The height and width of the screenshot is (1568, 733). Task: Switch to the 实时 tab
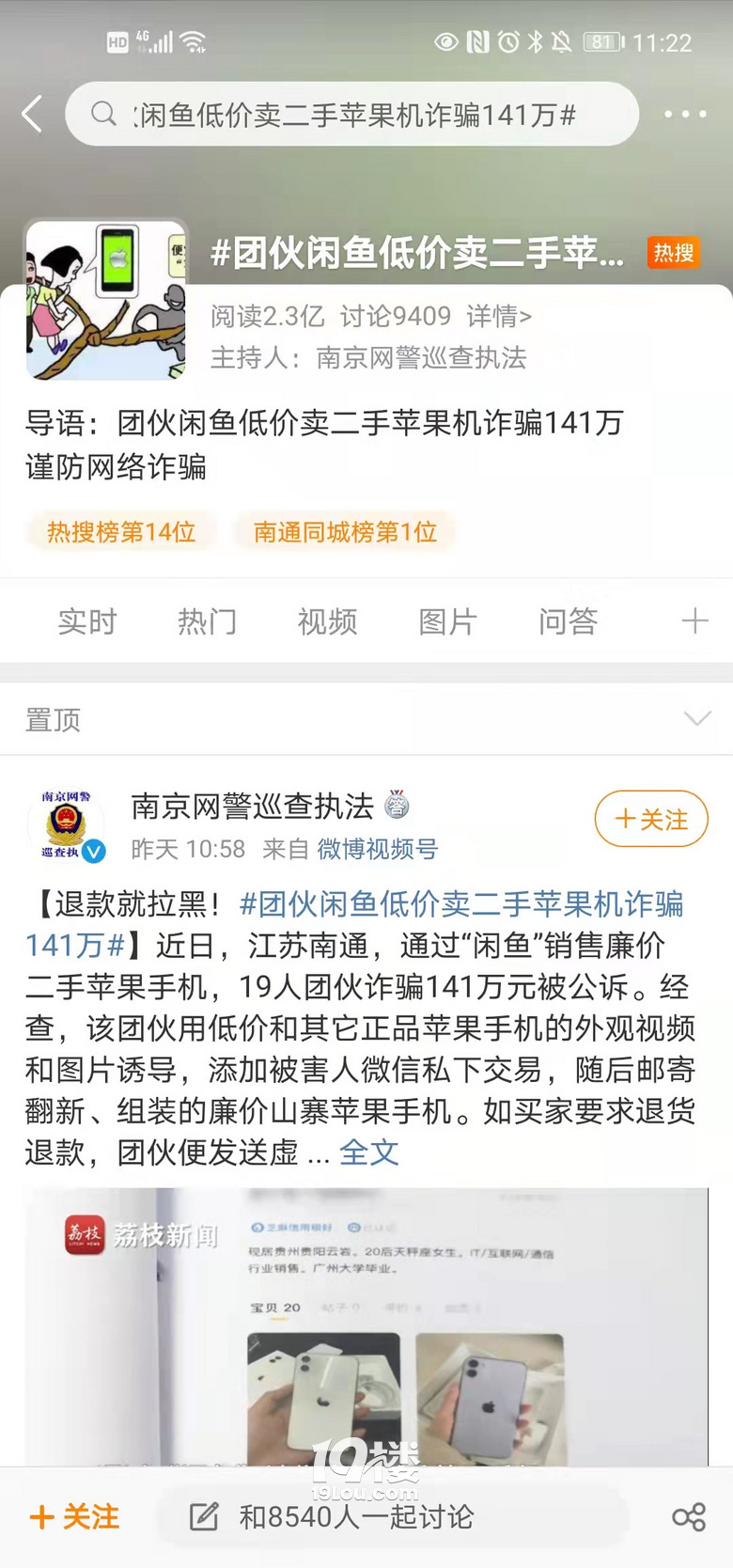pyautogui.click(x=87, y=621)
